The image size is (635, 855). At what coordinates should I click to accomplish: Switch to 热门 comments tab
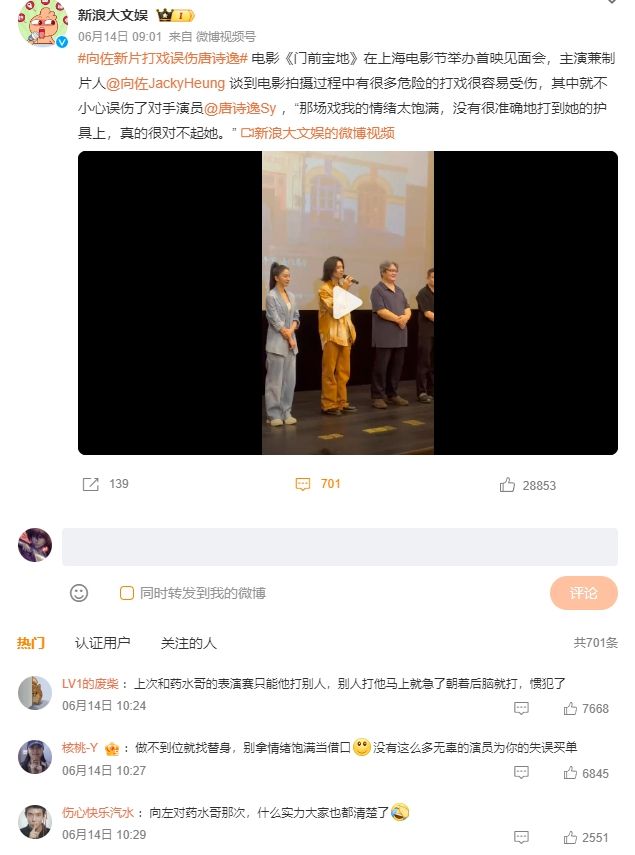pyautogui.click(x=31, y=643)
